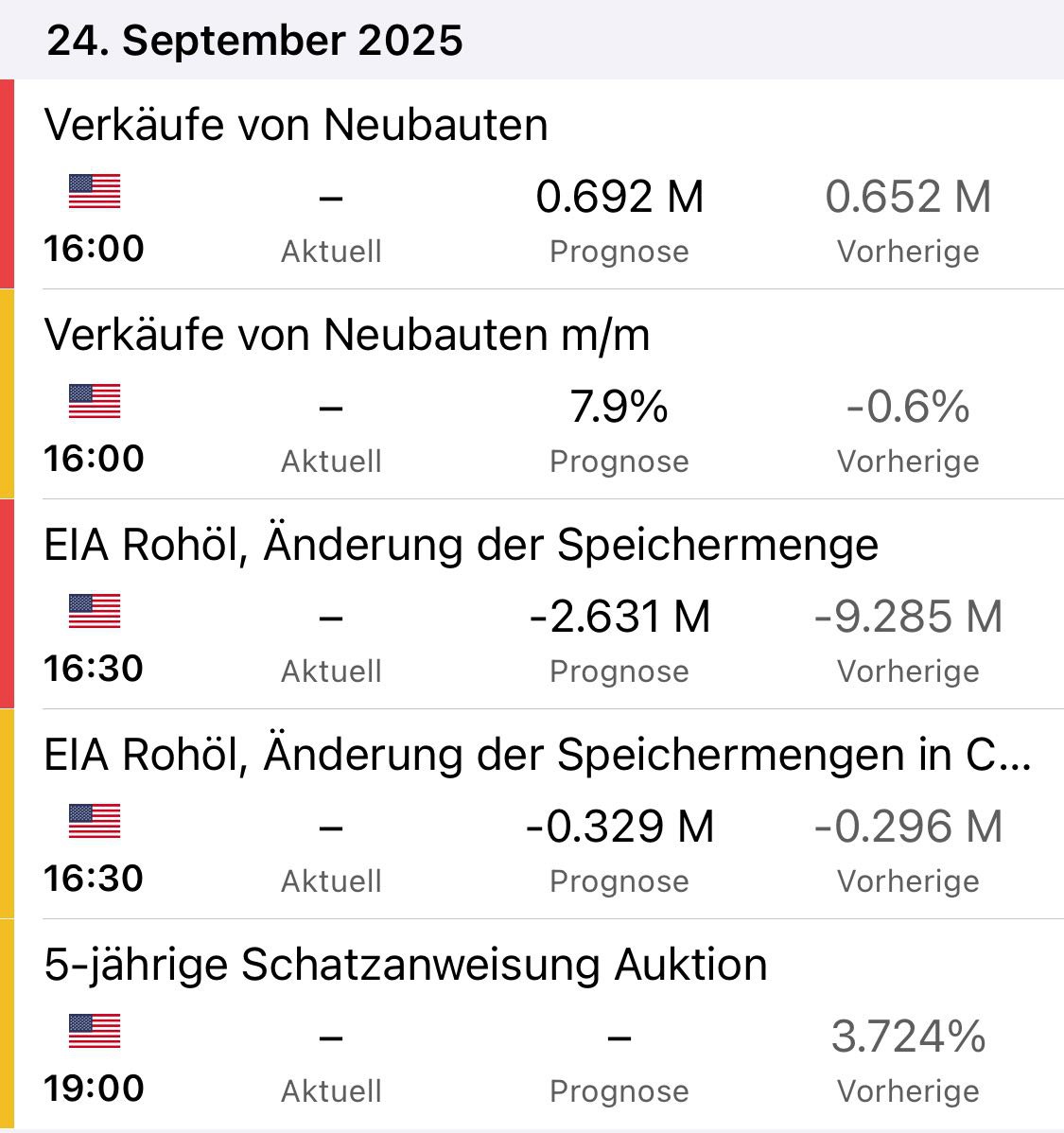Viewport: 1064px width, 1133px height.
Task: Select the EIA Rohöl Speichermengen in C… row
Action: click(x=536, y=755)
